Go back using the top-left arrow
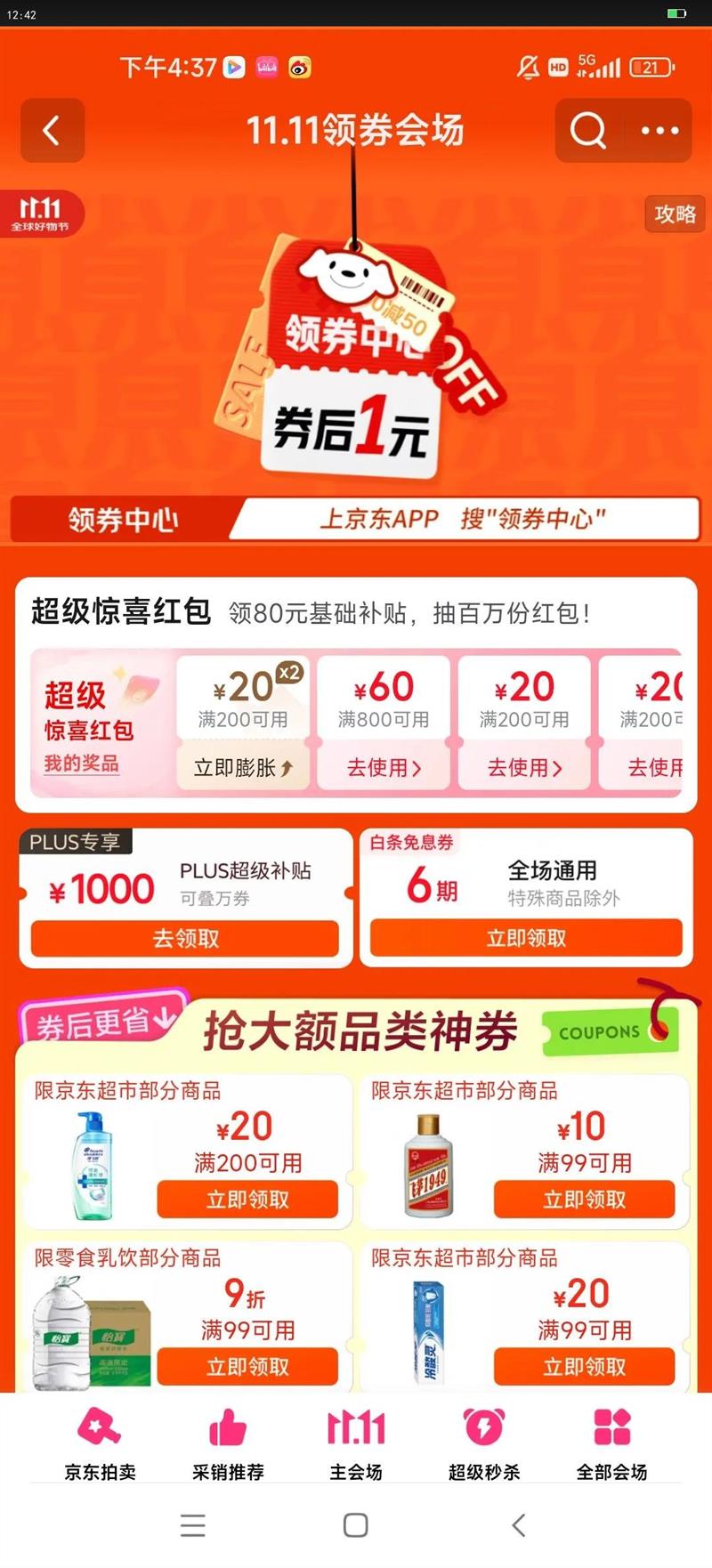 pos(52,131)
